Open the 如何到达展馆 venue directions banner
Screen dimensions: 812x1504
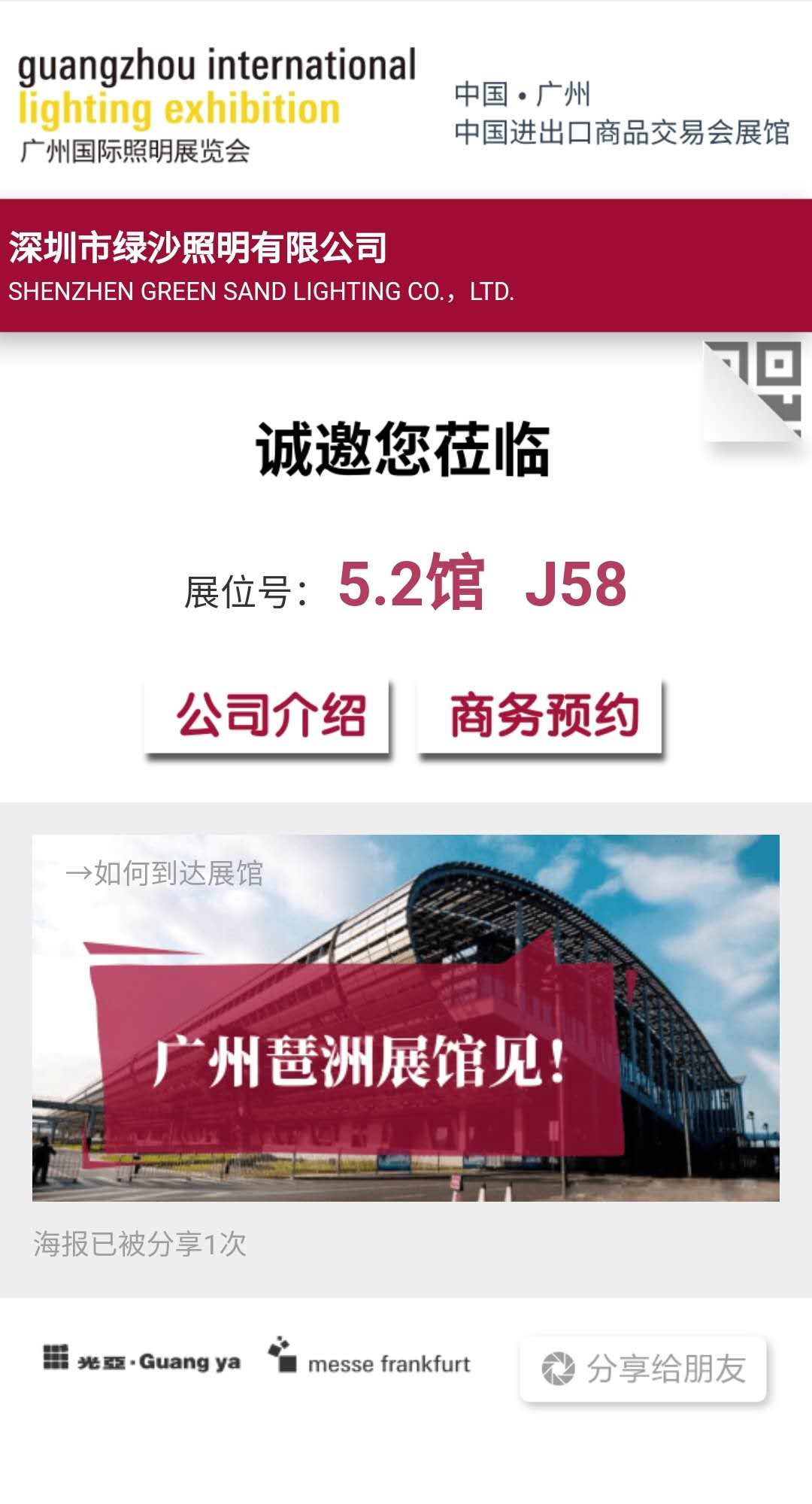tap(406, 1017)
